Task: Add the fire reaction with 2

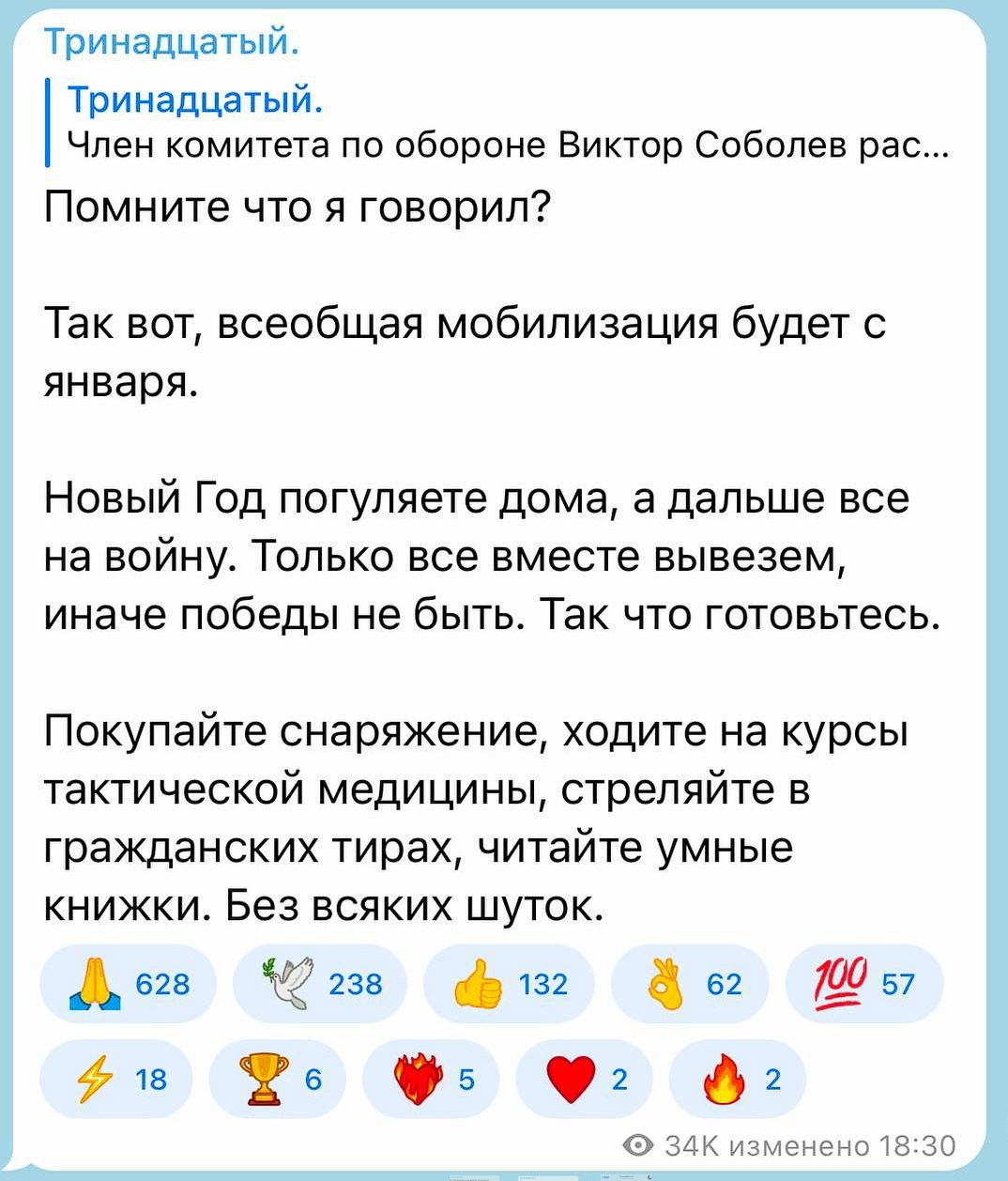Action: tap(737, 1080)
